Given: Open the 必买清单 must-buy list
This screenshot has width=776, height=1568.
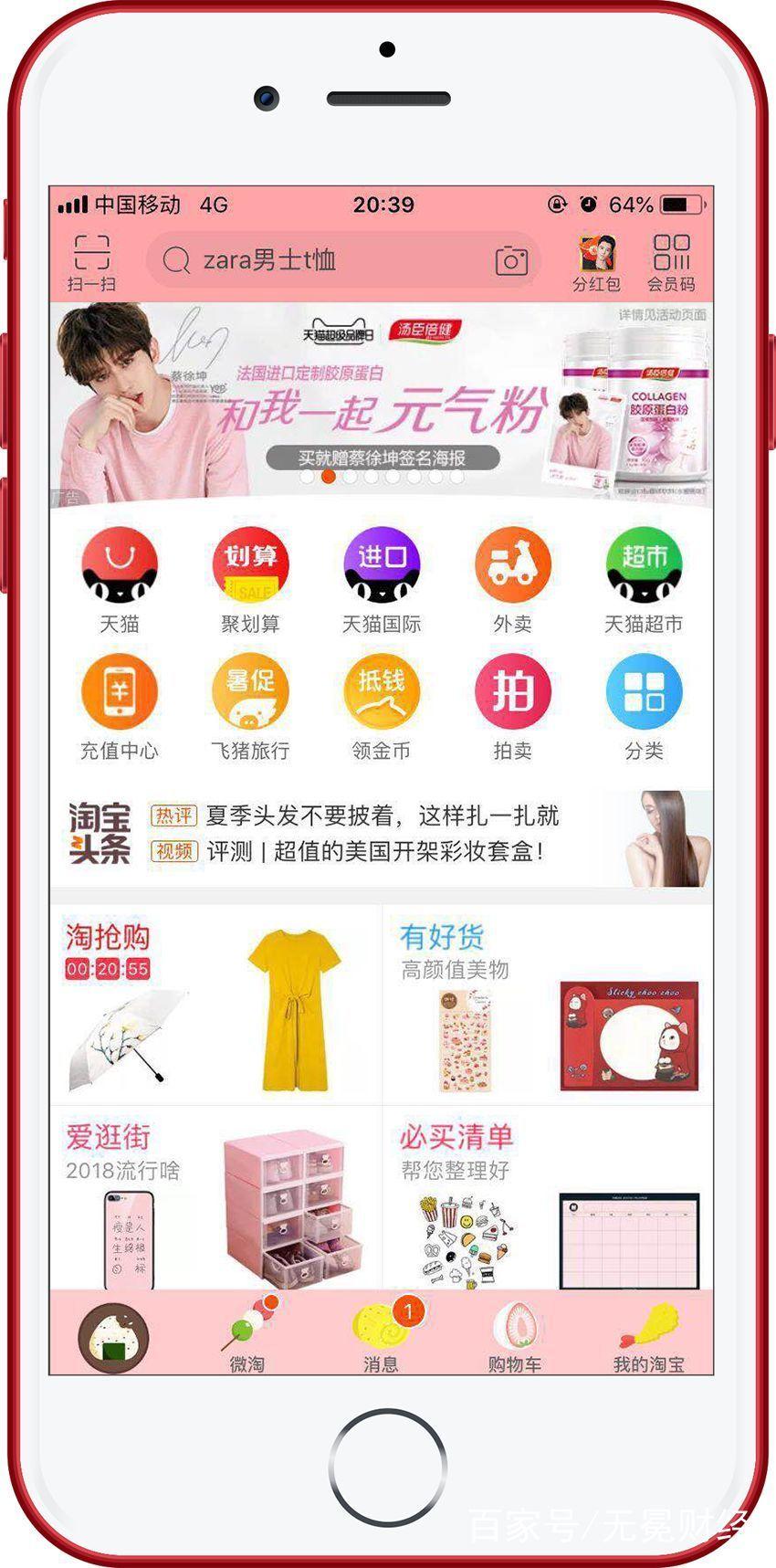Looking at the screenshot, I should pyautogui.click(x=456, y=1138).
